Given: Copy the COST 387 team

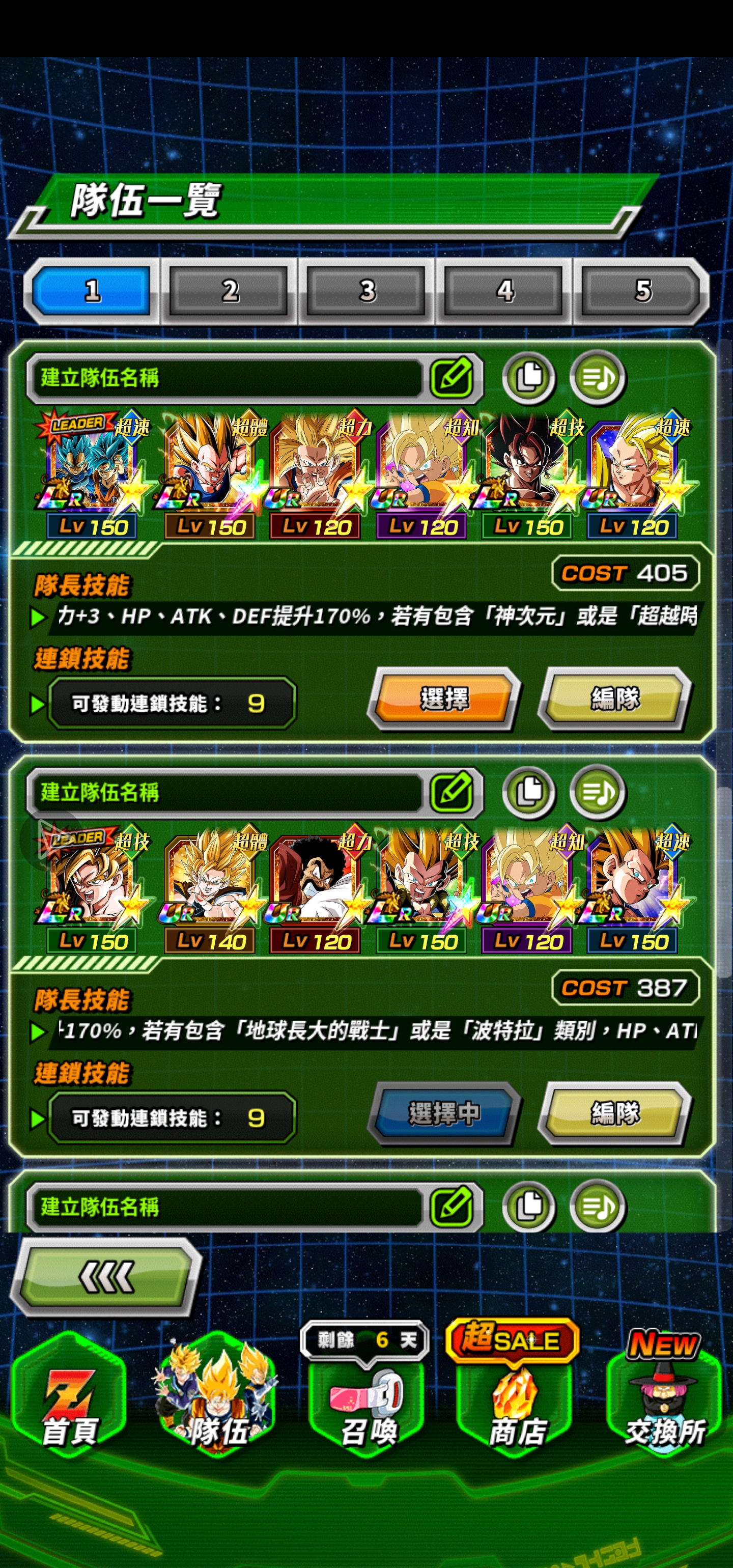Looking at the screenshot, I should coord(528,792).
